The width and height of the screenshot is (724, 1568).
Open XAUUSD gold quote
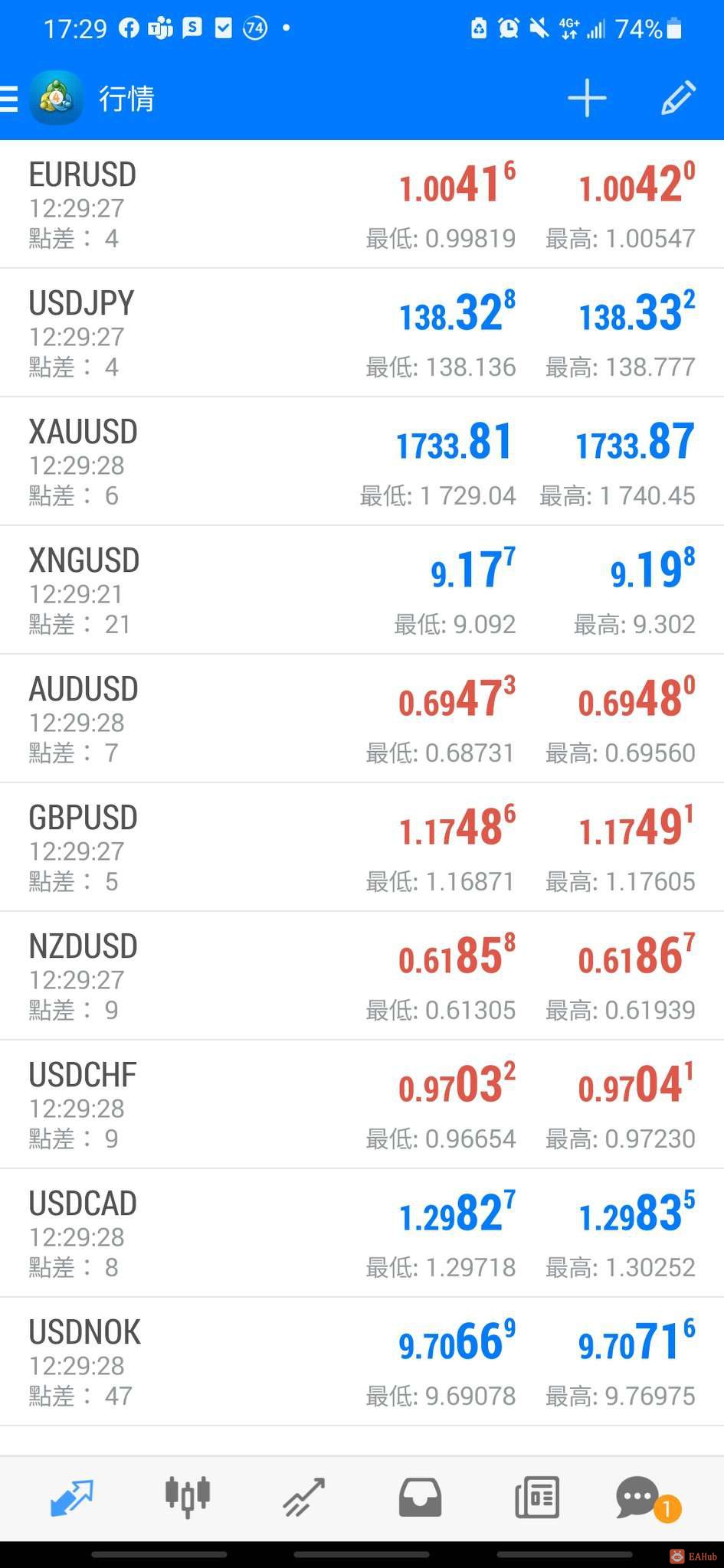click(362, 462)
